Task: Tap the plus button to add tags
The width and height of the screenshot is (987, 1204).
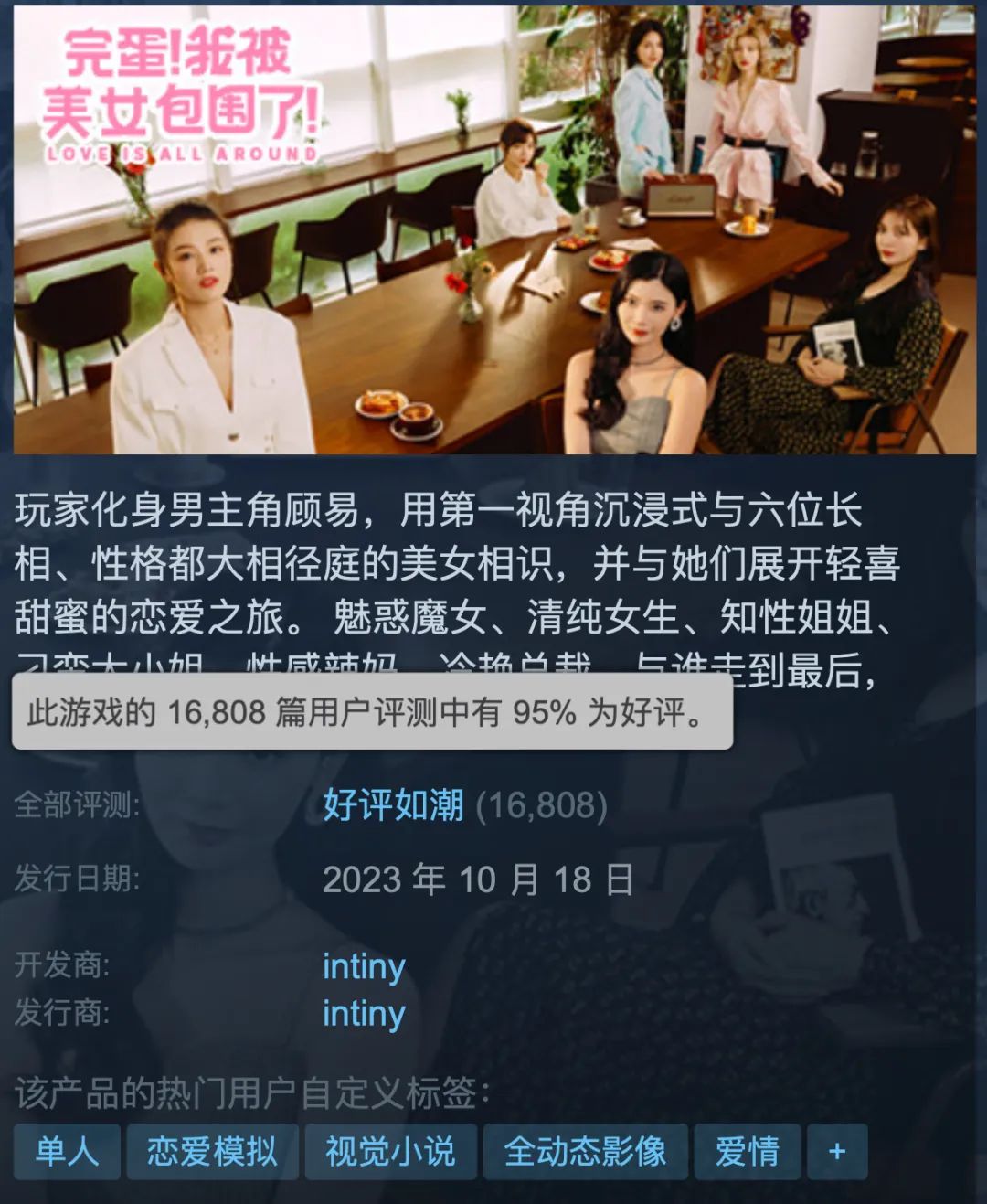Action: [837, 1151]
